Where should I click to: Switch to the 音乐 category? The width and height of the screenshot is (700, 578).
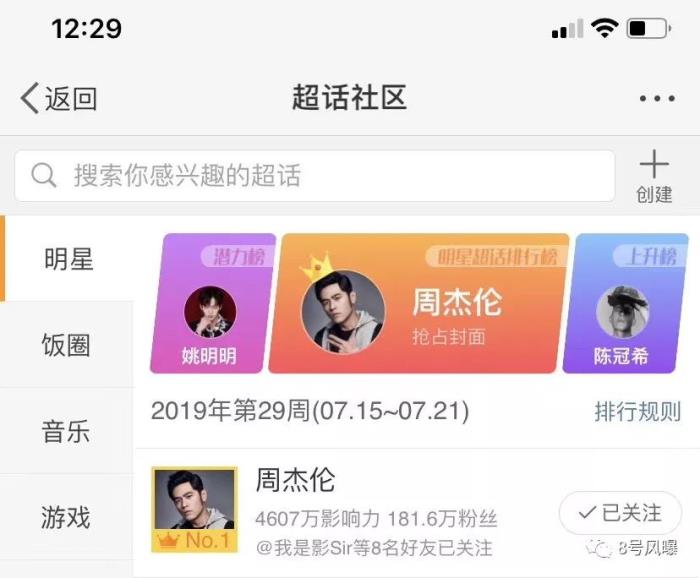point(66,432)
